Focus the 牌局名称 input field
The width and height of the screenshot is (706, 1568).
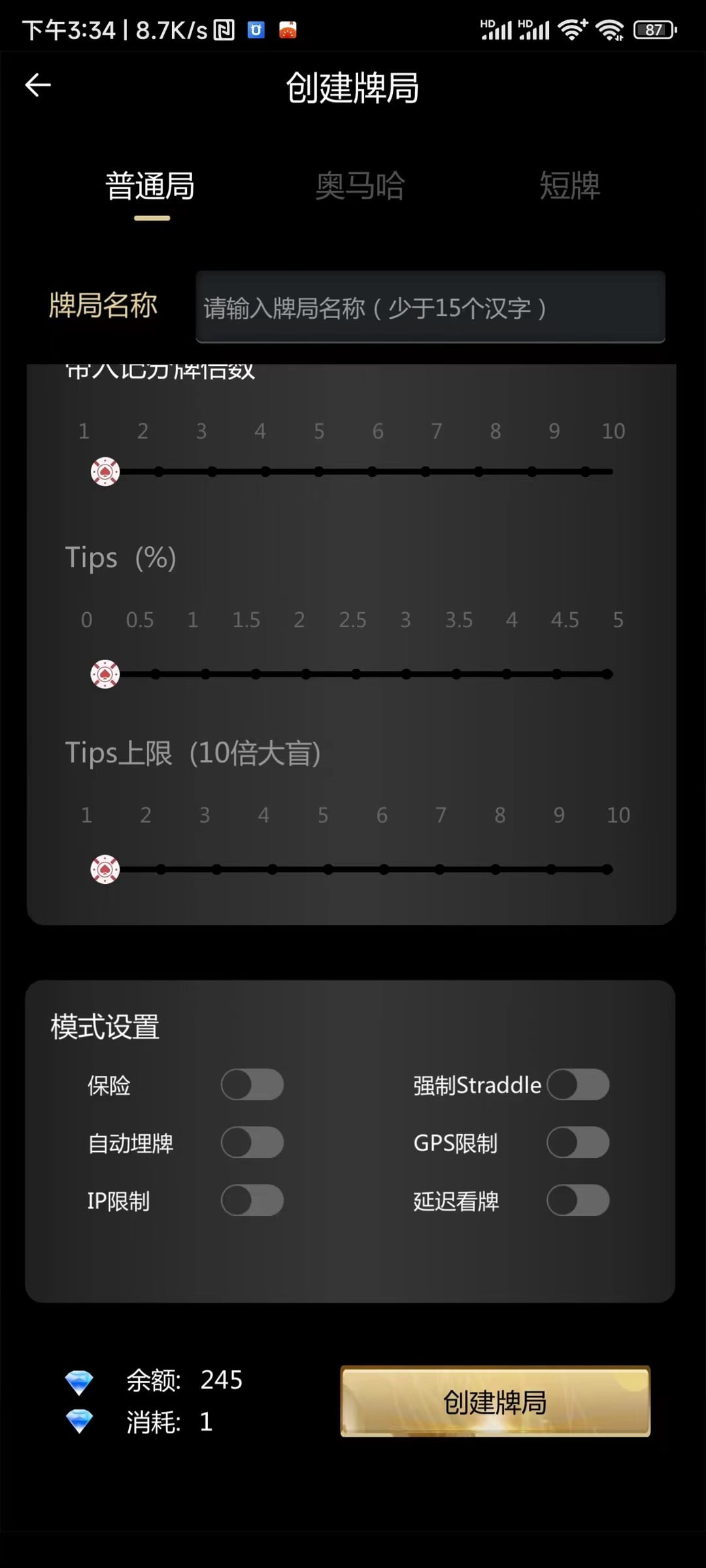click(x=430, y=308)
